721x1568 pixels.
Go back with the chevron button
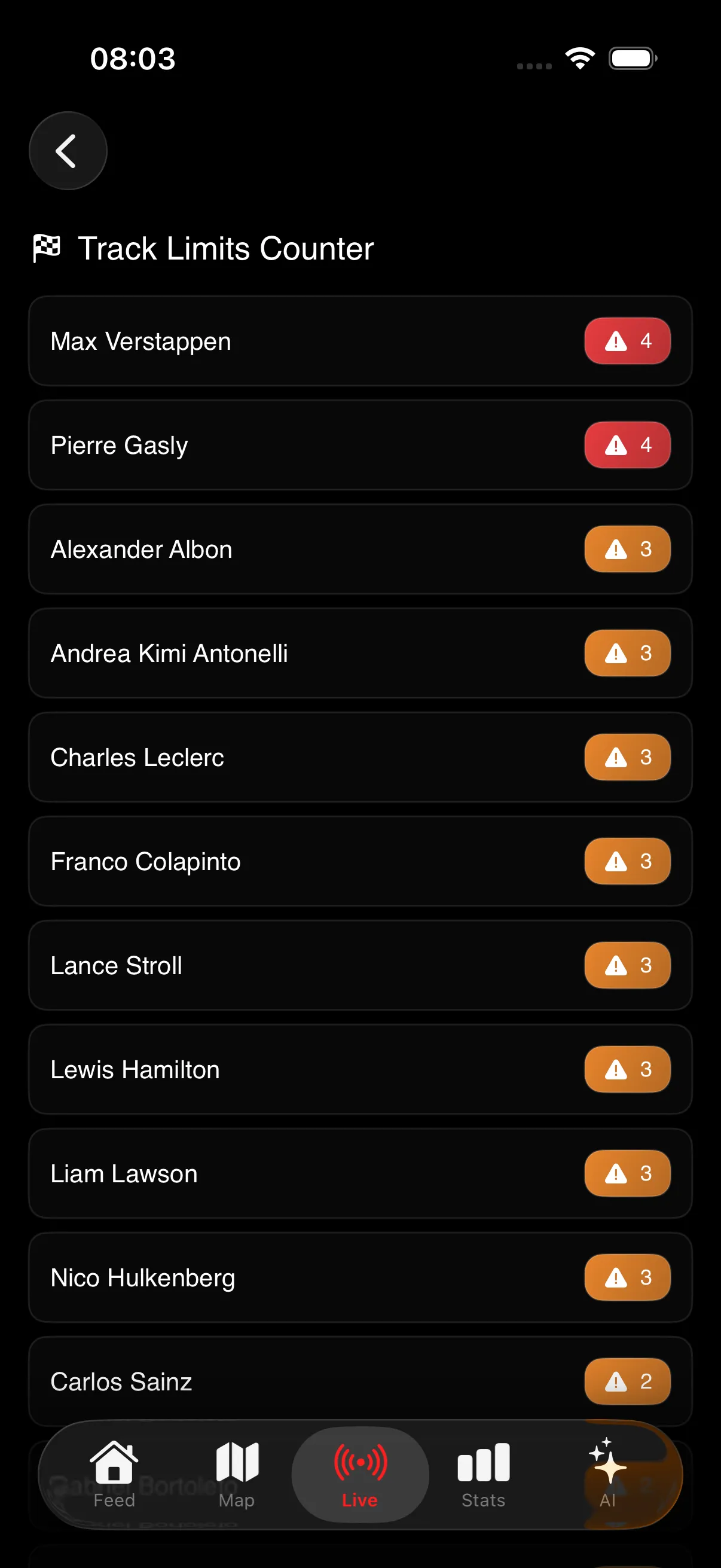click(x=68, y=151)
